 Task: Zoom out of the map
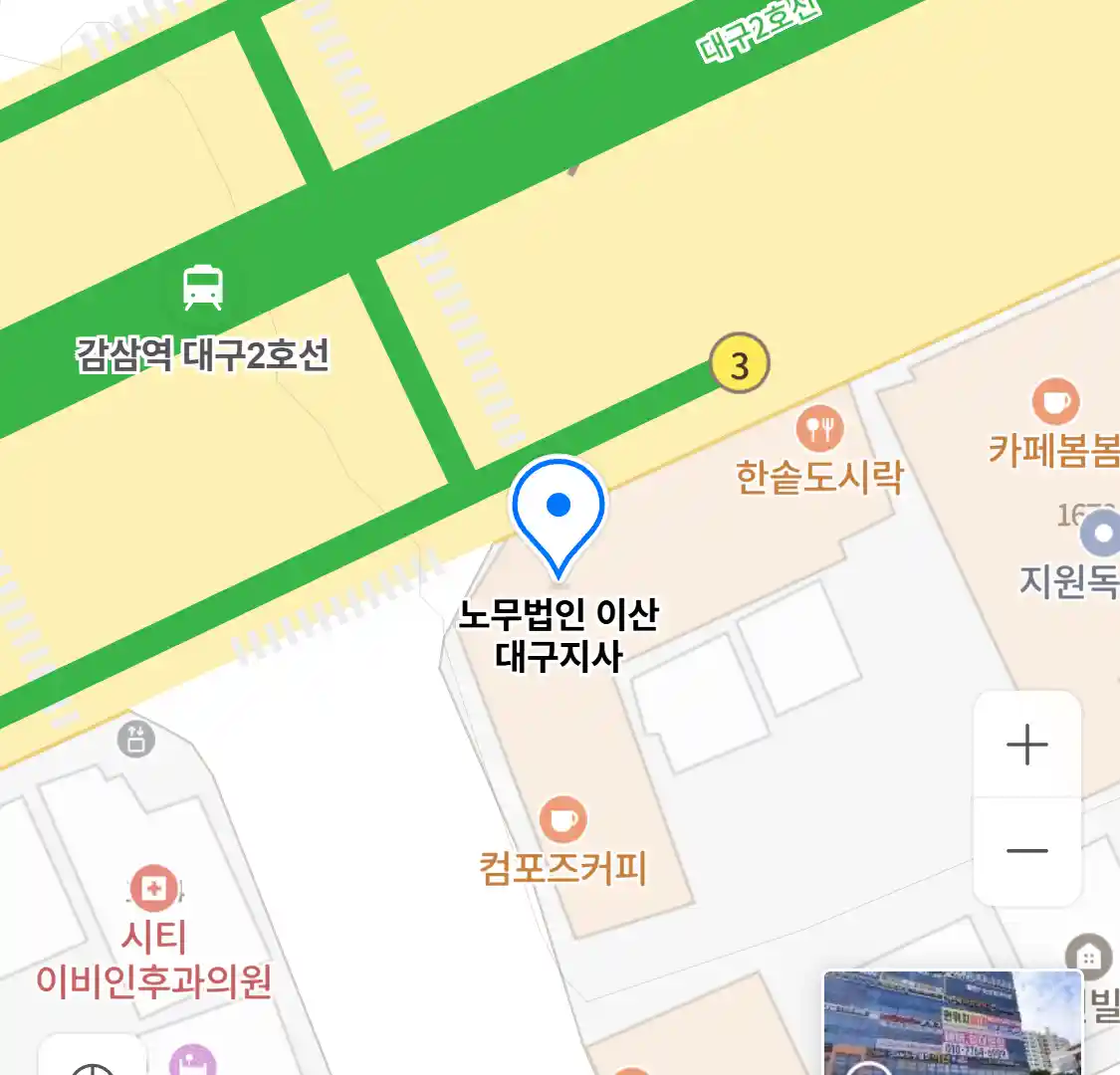point(1027,851)
